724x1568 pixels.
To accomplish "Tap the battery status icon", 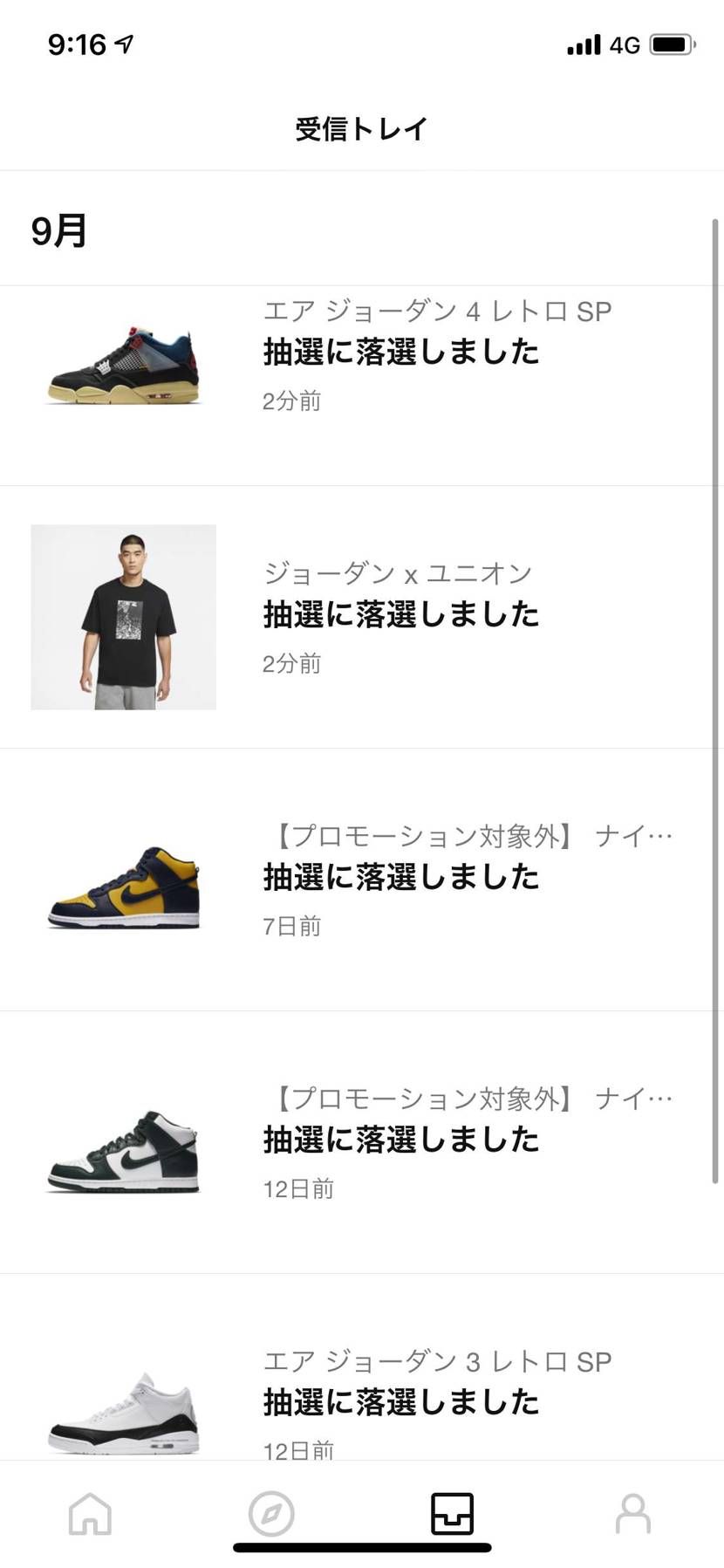I will pyautogui.click(x=672, y=43).
